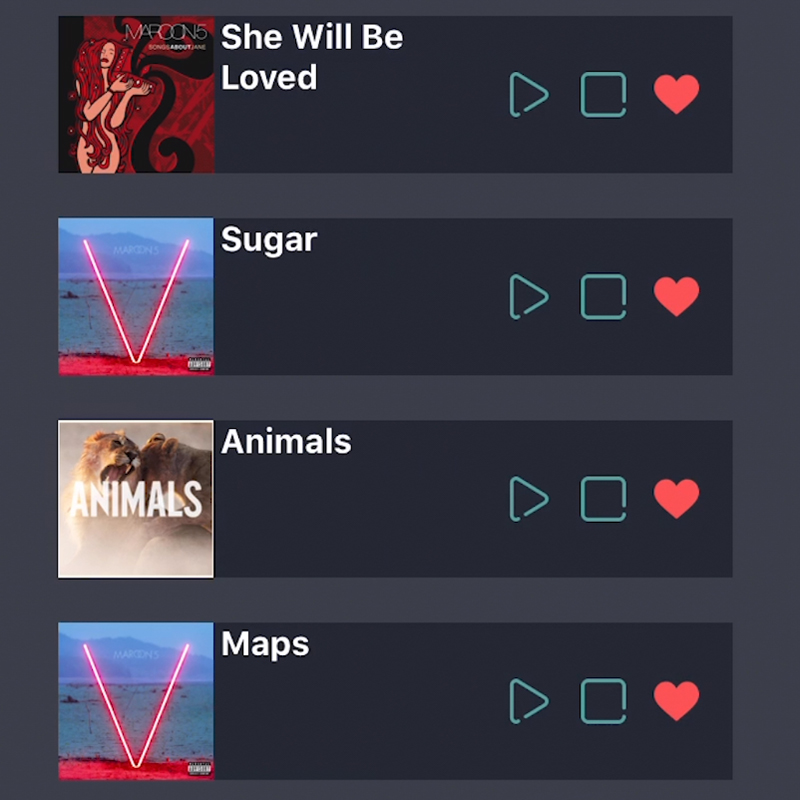This screenshot has height=800, width=800.
Task: Open the She Will Be Loved album cover
Action: (x=136, y=95)
